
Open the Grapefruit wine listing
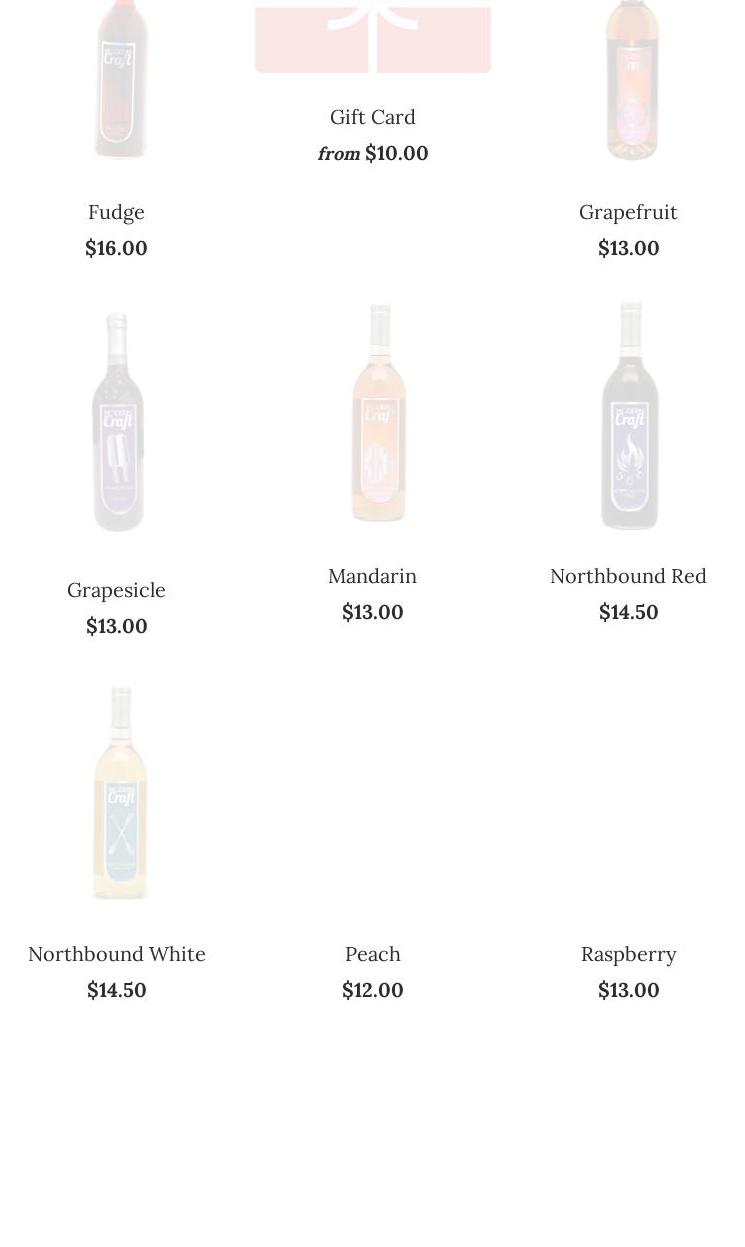pyautogui.click(x=628, y=212)
